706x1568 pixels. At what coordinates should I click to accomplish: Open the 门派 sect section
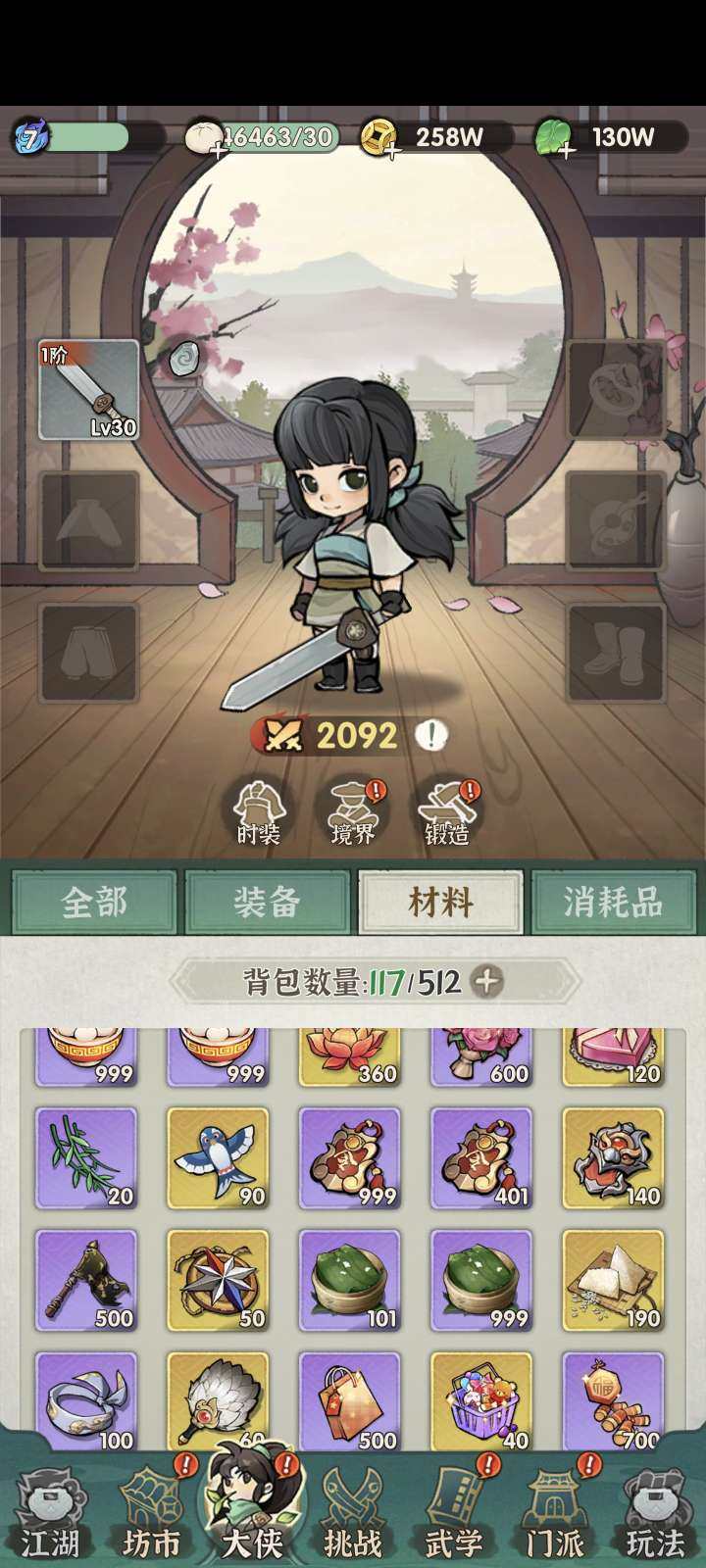(x=556, y=1514)
